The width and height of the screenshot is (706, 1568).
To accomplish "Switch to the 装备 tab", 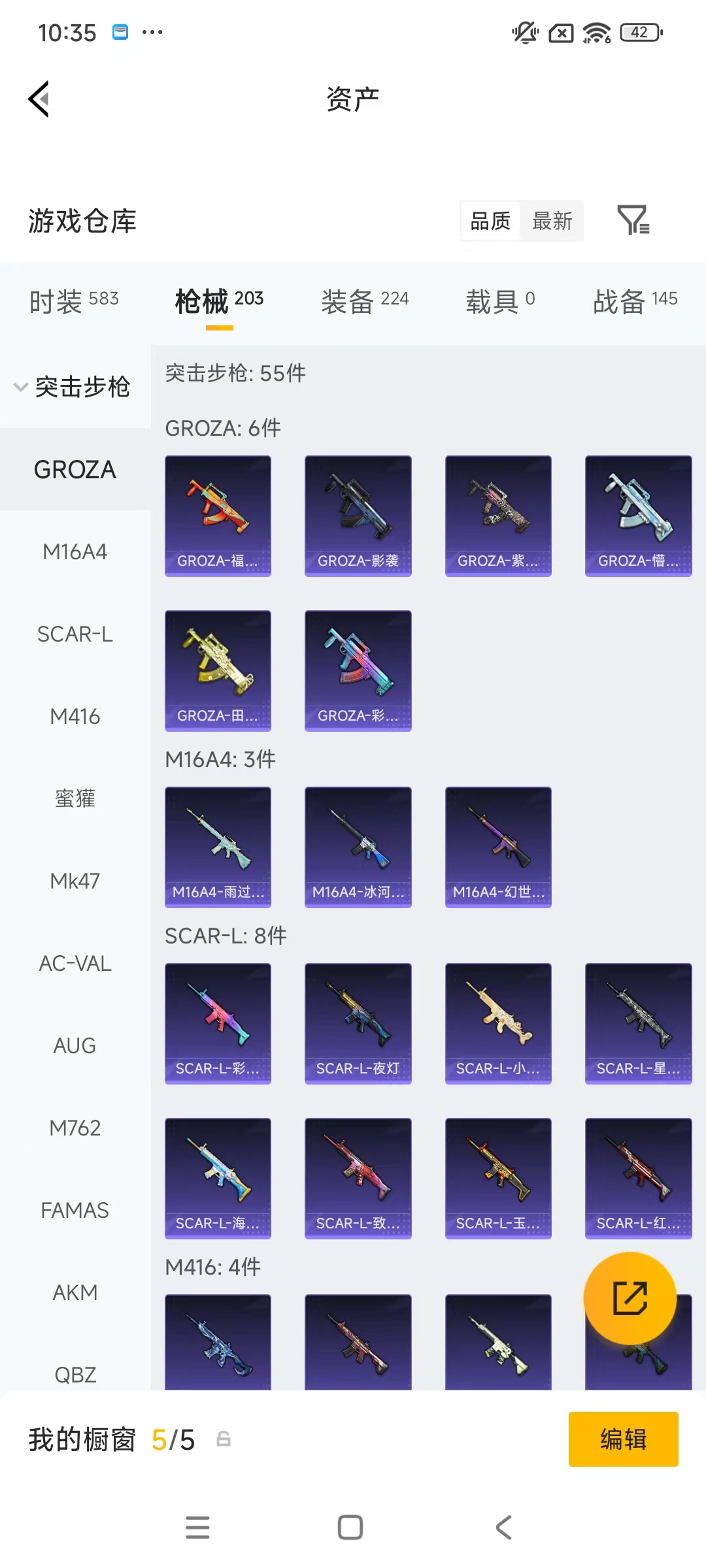I will point(365,301).
